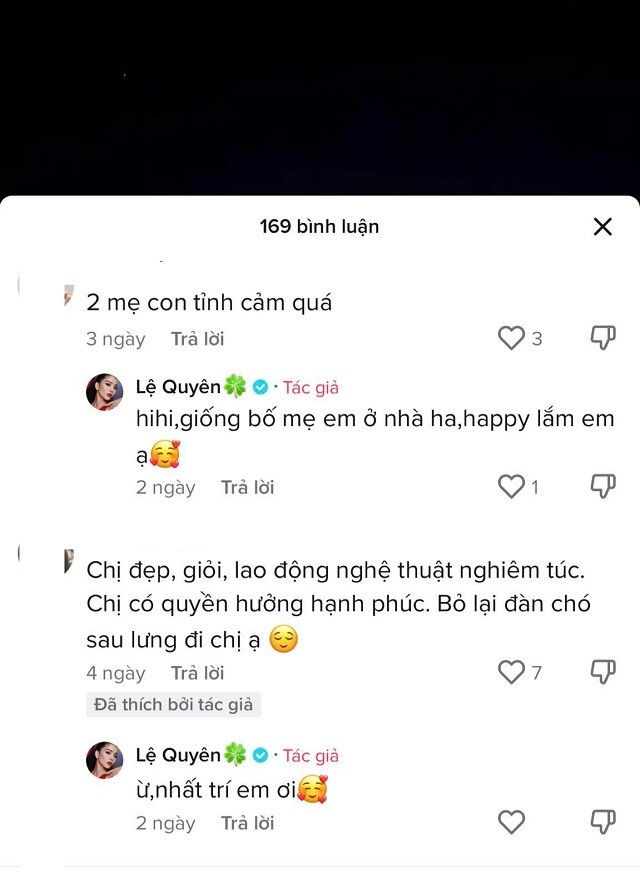Reply to Lệ Quyên's 'hihi, giống bố mẹ' comment

pos(247,487)
